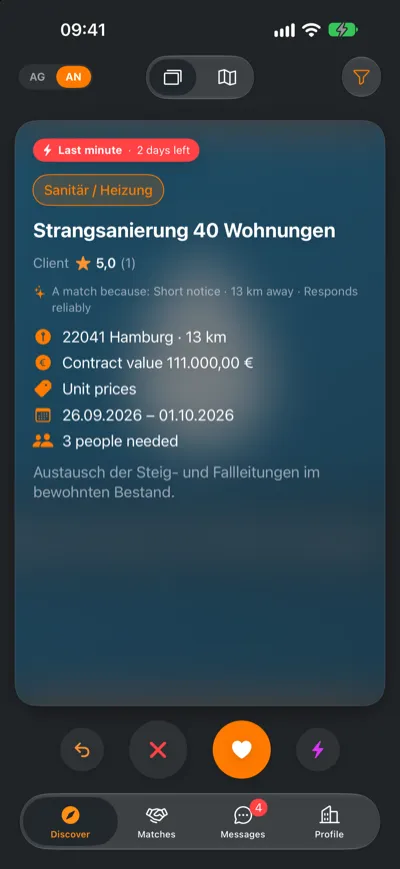Open the Strangsanierung 40 Wohnungen job card

pyautogui.click(x=200, y=413)
